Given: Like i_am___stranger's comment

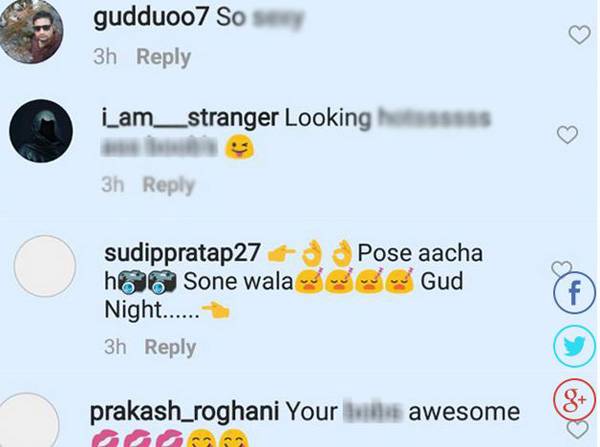Looking at the screenshot, I should 568,134.
